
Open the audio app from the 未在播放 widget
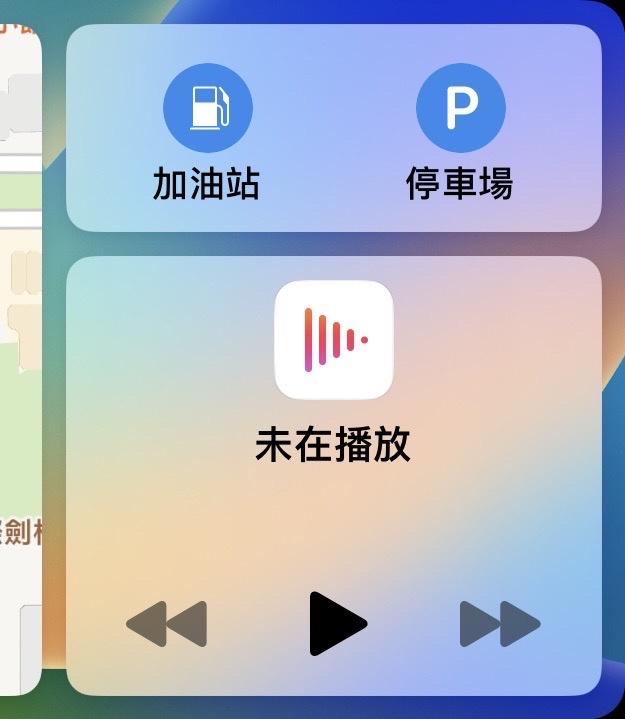tap(334, 340)
